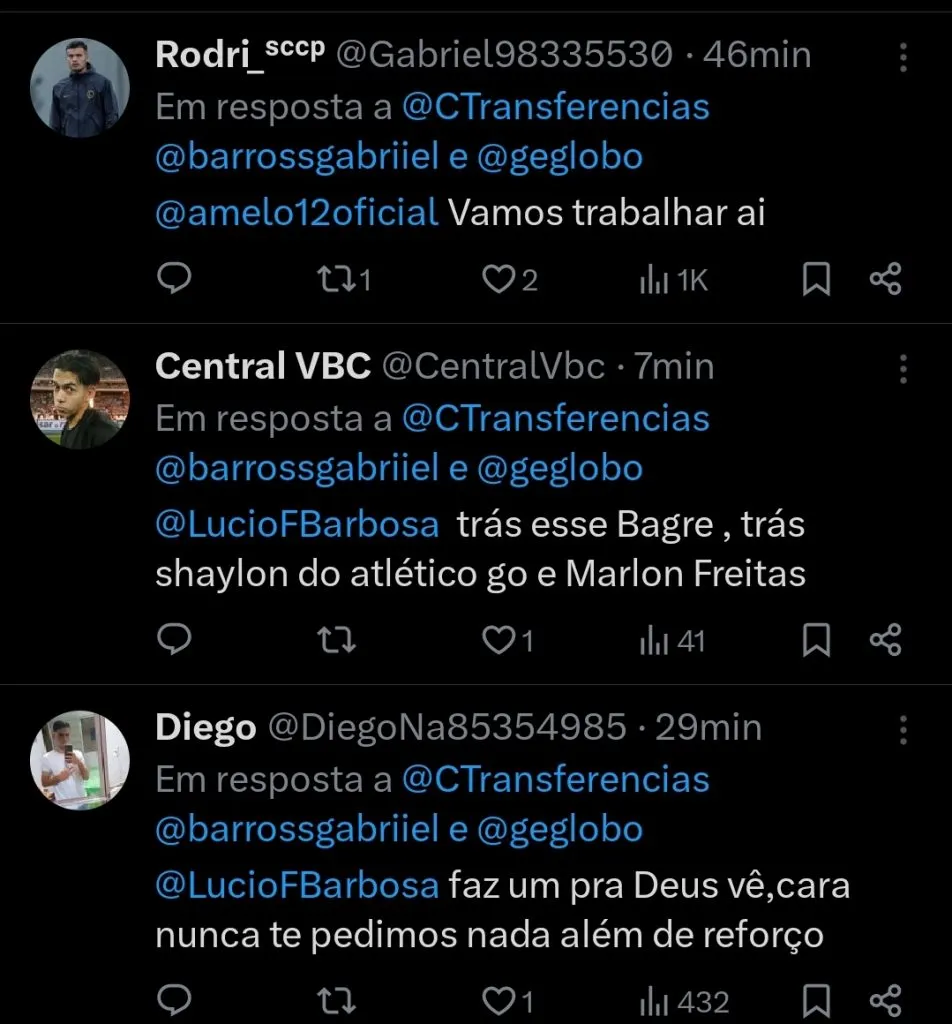Select the share icon on Central VBC's tweet

click(885, 640)
